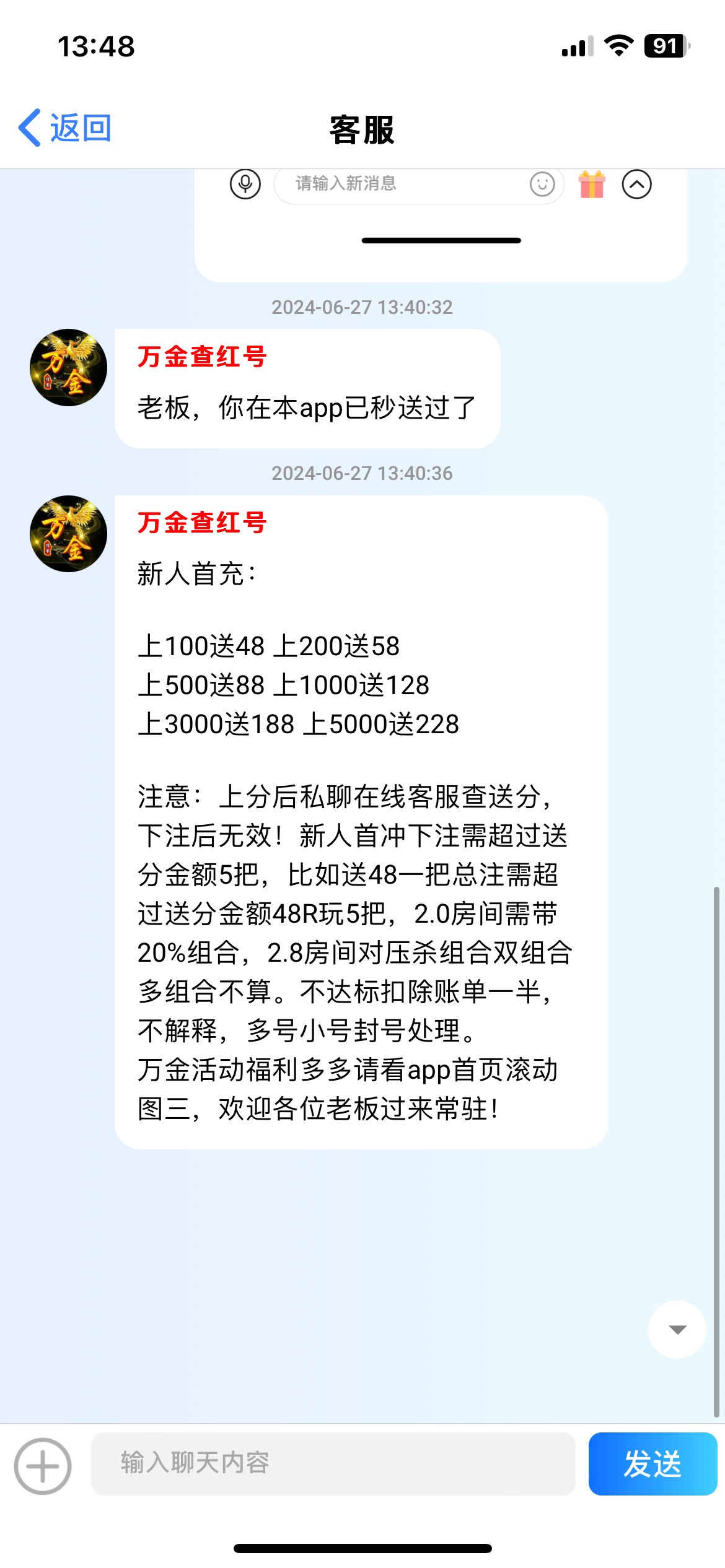Jump to latest messages via down arrow
725x1568 pixels.
pyautogui.click(x=677, y=1330)
